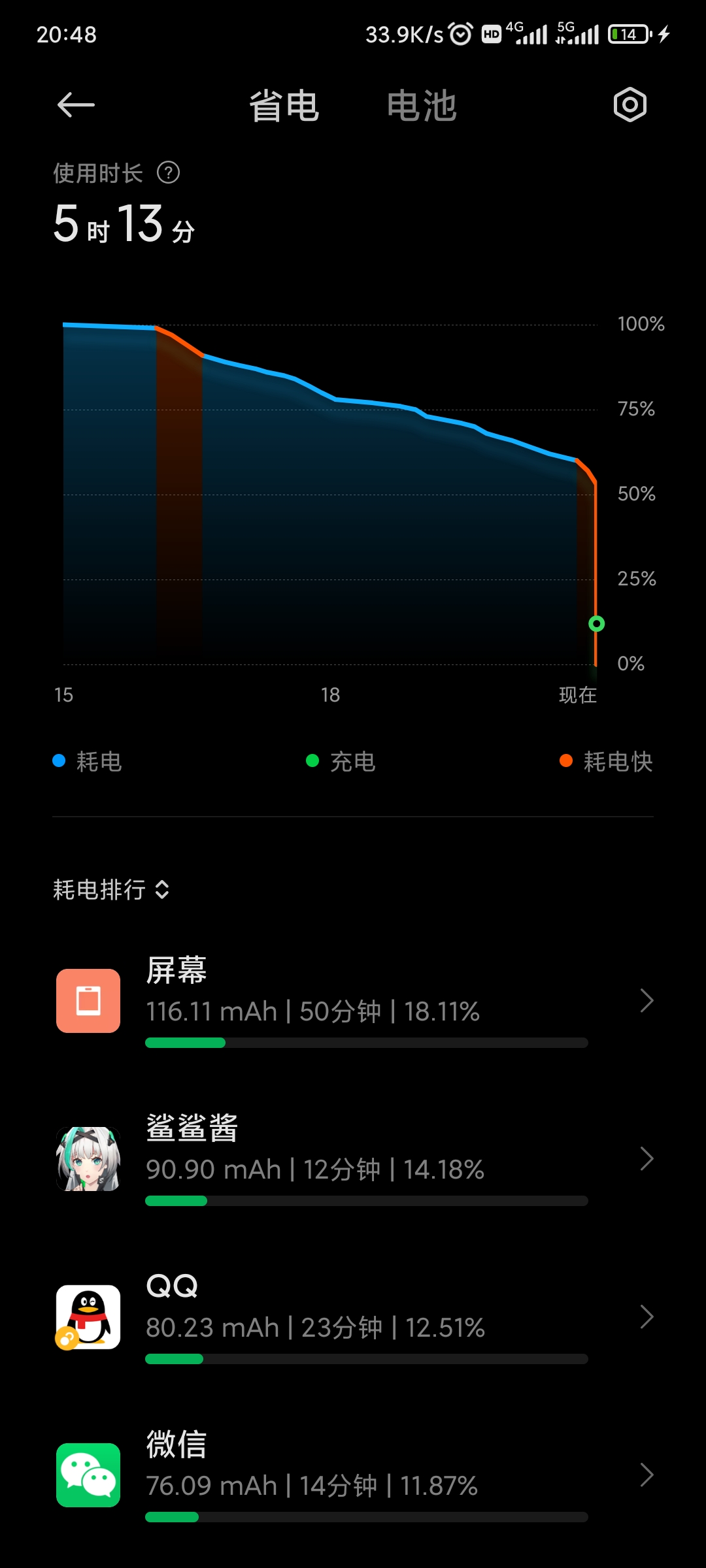Open 屏幕 power usage details
The image size is (706, 1568).
point(353,1001)
